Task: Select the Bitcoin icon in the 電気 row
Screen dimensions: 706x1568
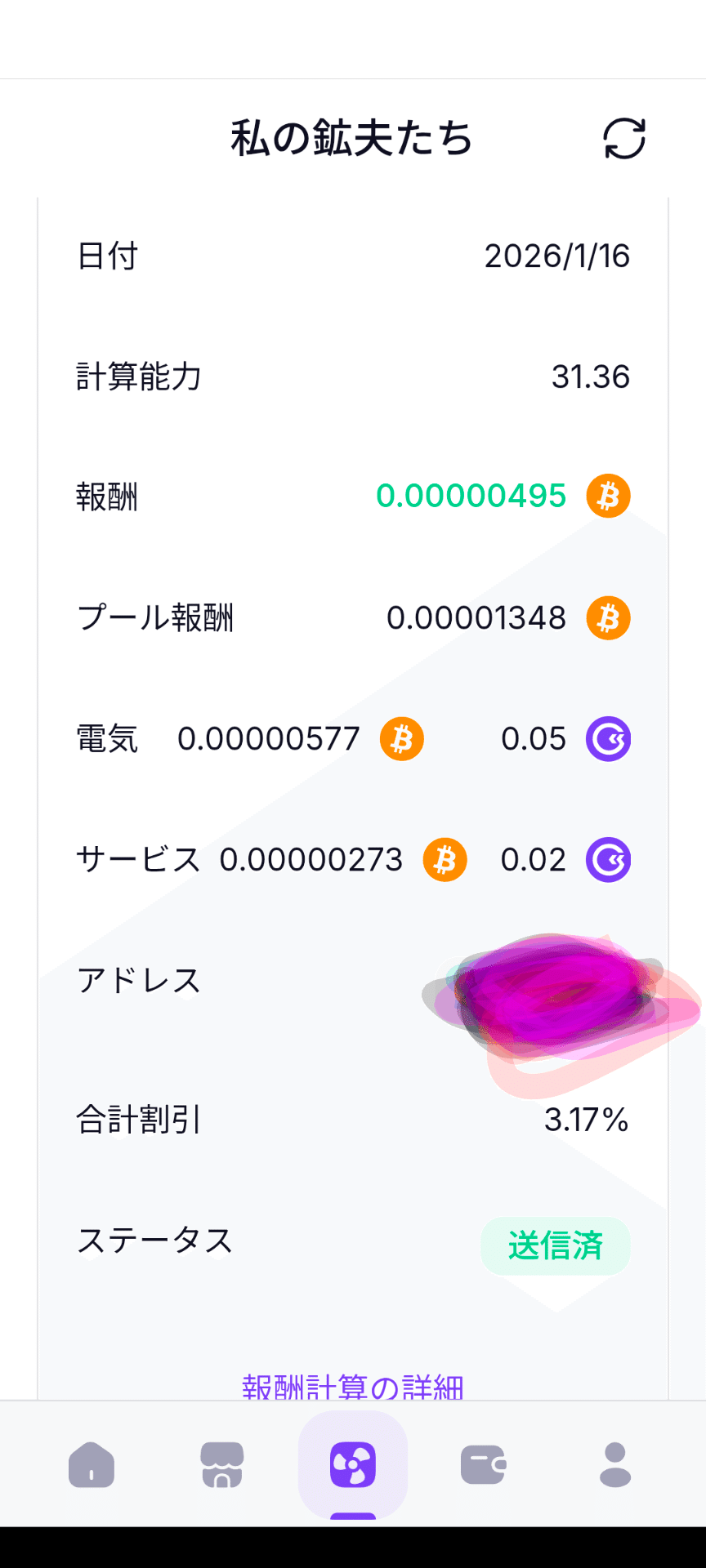Action: tap(401, 738)
